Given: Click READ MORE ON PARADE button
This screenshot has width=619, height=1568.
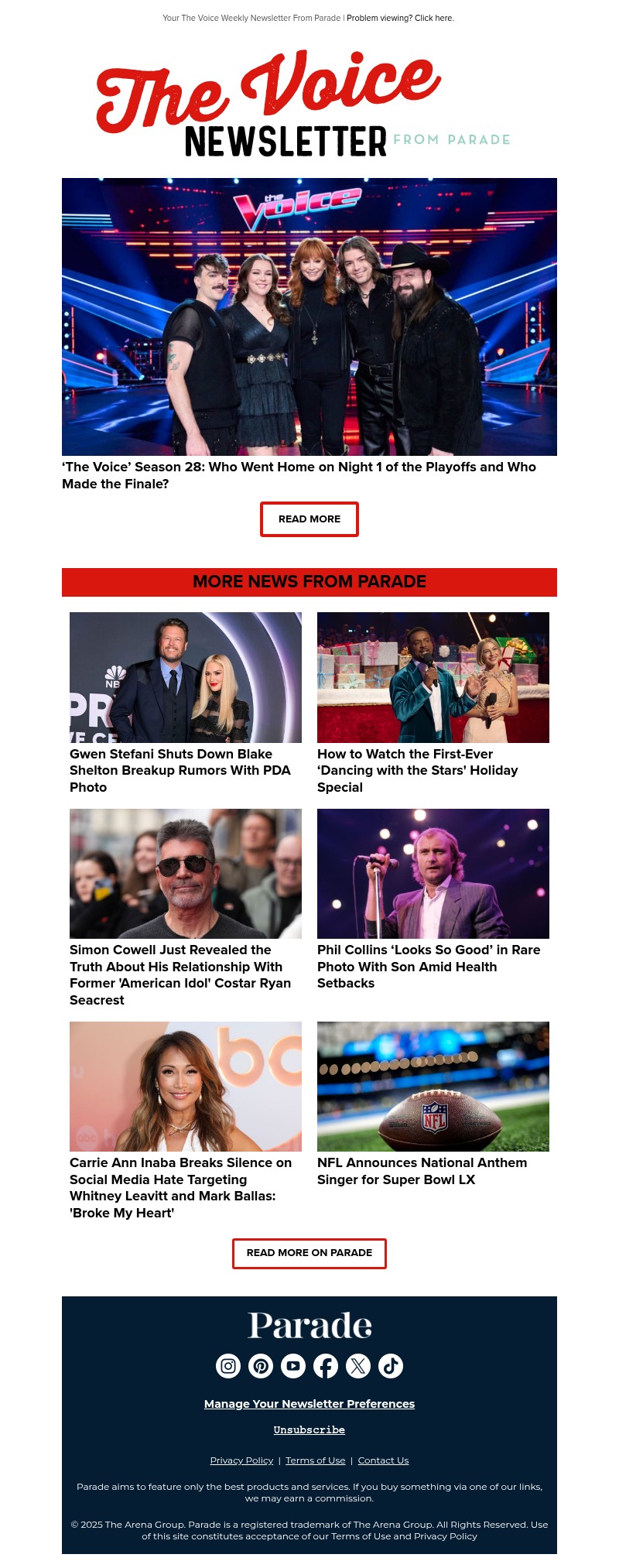Looking at the screenshot, I should pos(309,1253).
